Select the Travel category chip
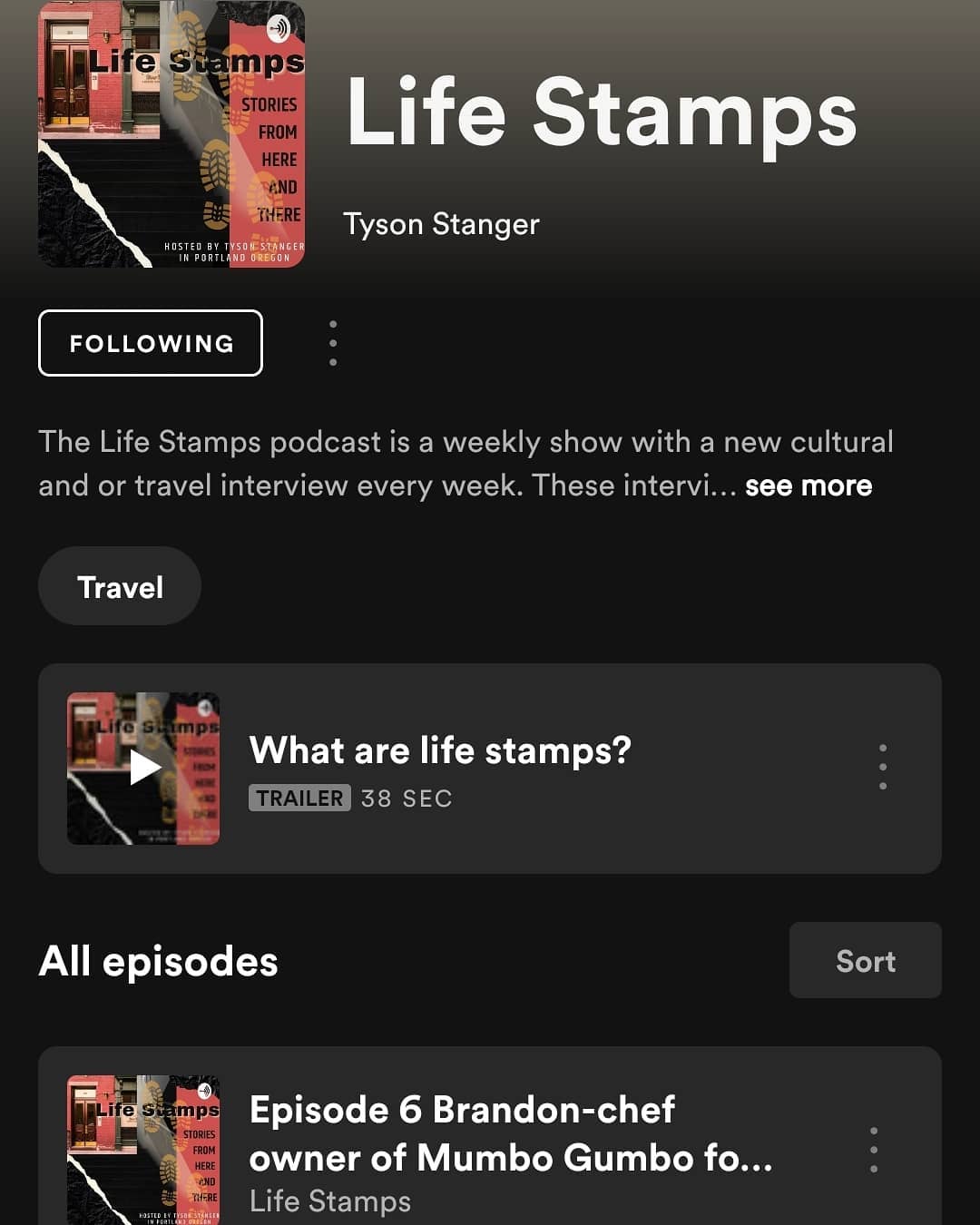Image resolution: width=980 pixels, height=1225 pixels. (x=120, y=586)
